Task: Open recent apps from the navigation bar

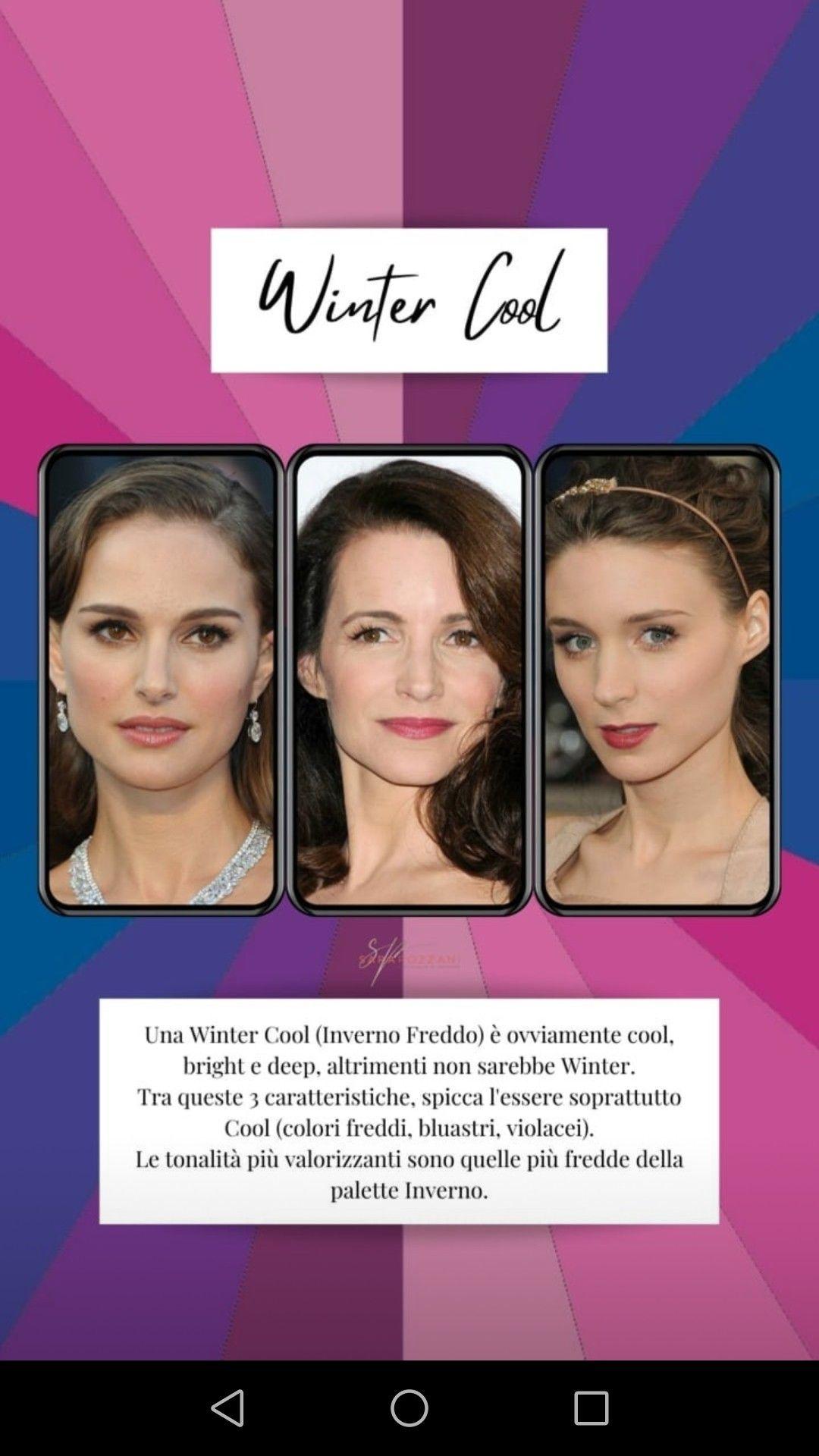Action: [591, 1408]
